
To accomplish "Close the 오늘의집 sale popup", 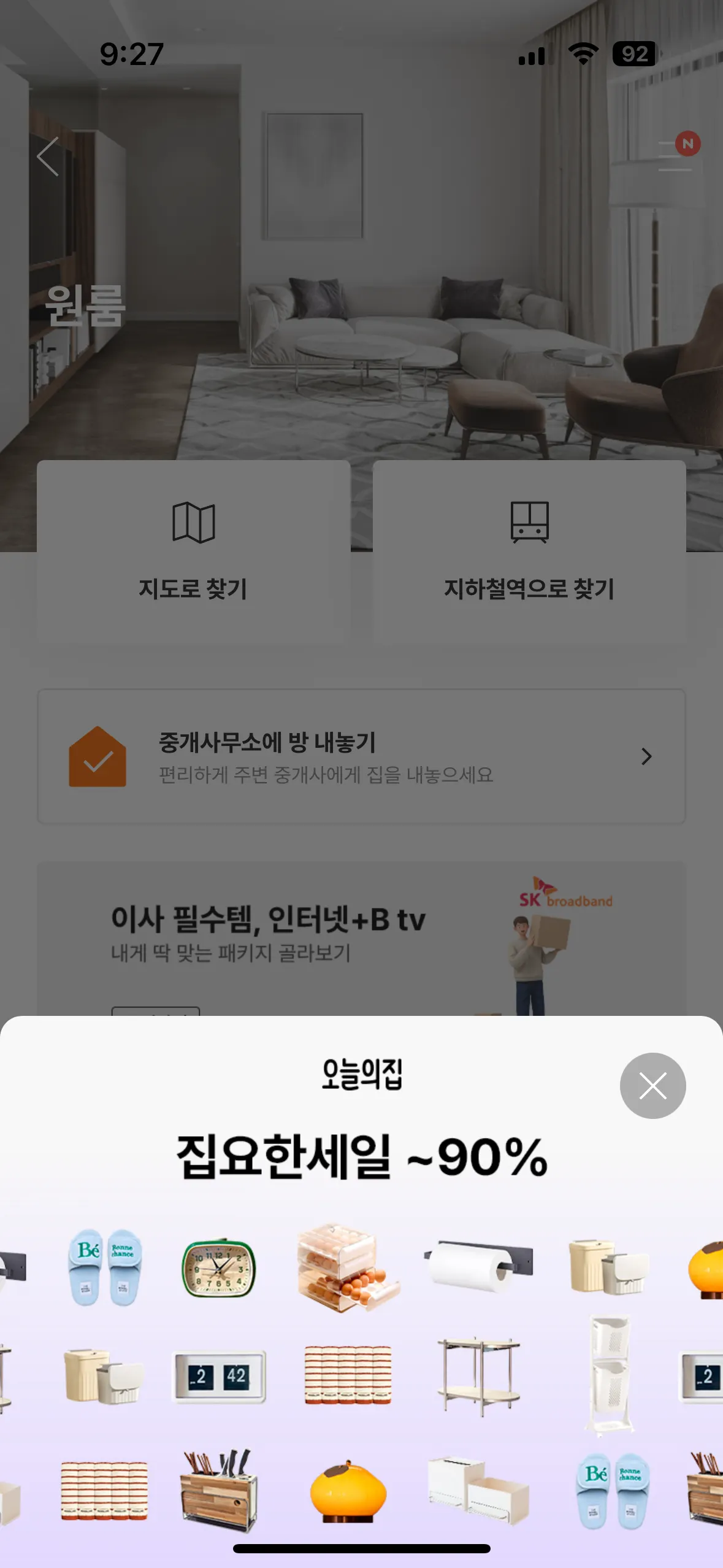I will [652, 1086].
